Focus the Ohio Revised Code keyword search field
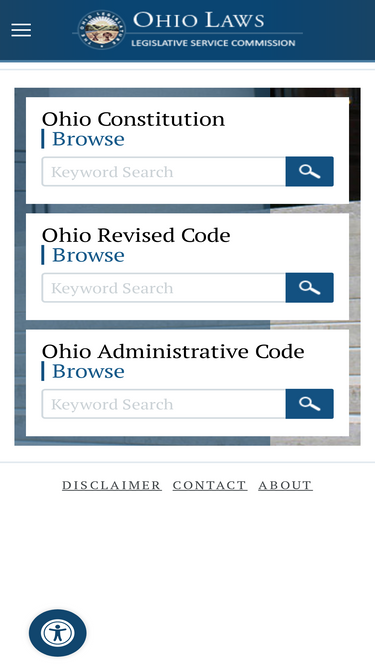 pyautogui.click(x=164, y=288)
